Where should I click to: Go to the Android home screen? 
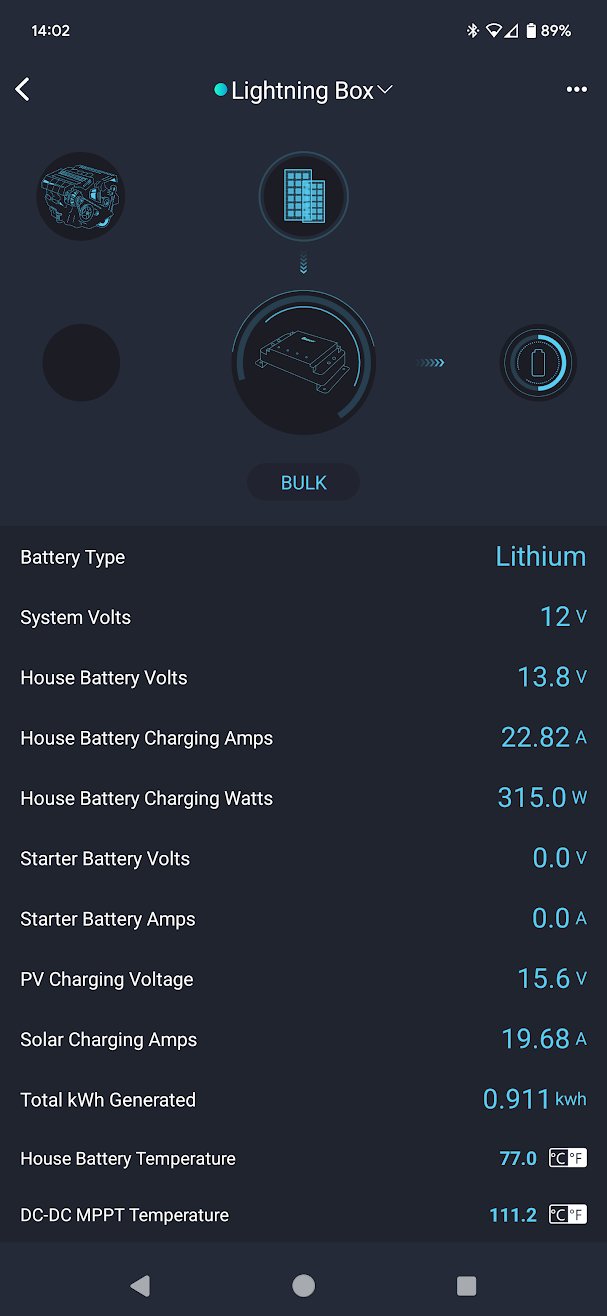coord(303,1285)
